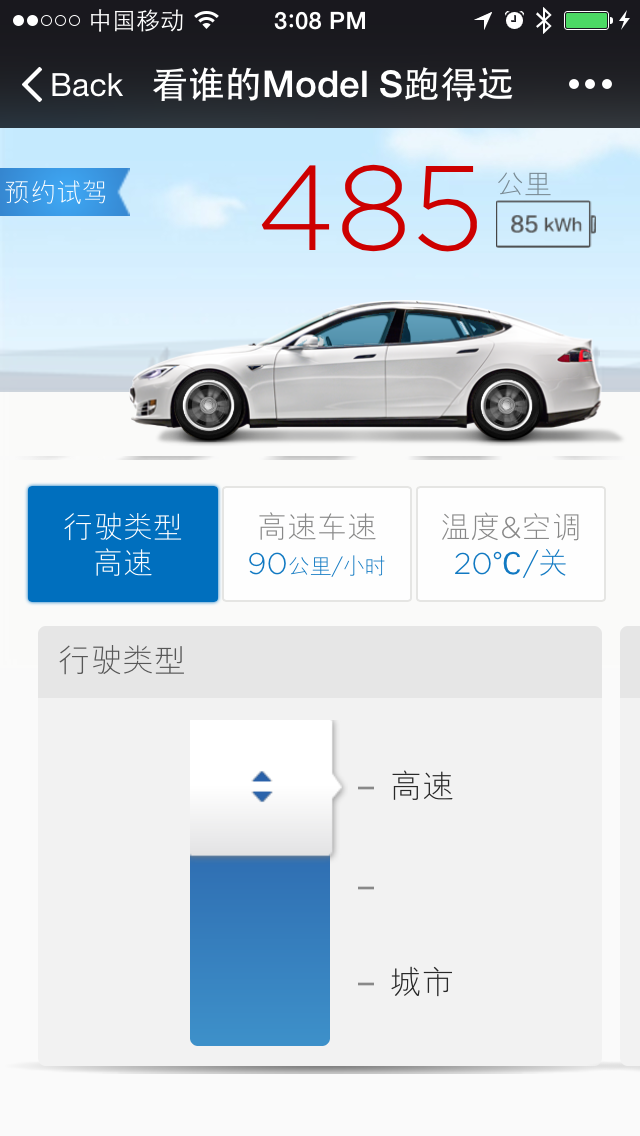The image size is (640, 1136).
Task: Open the 温度&空调 tab
Action: tap(511, 544)
